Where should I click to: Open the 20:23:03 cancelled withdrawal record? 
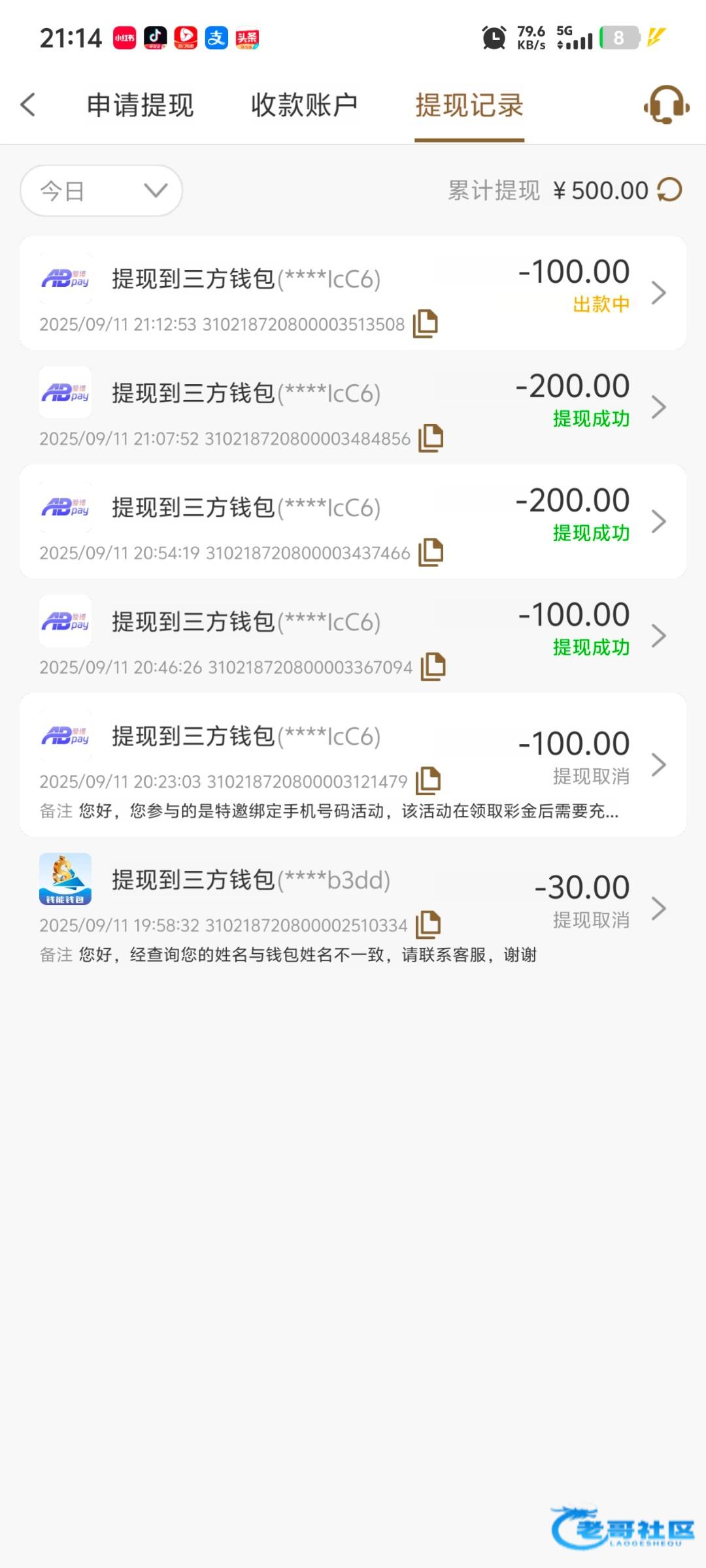pyautogui.click(x=658, y=764)
